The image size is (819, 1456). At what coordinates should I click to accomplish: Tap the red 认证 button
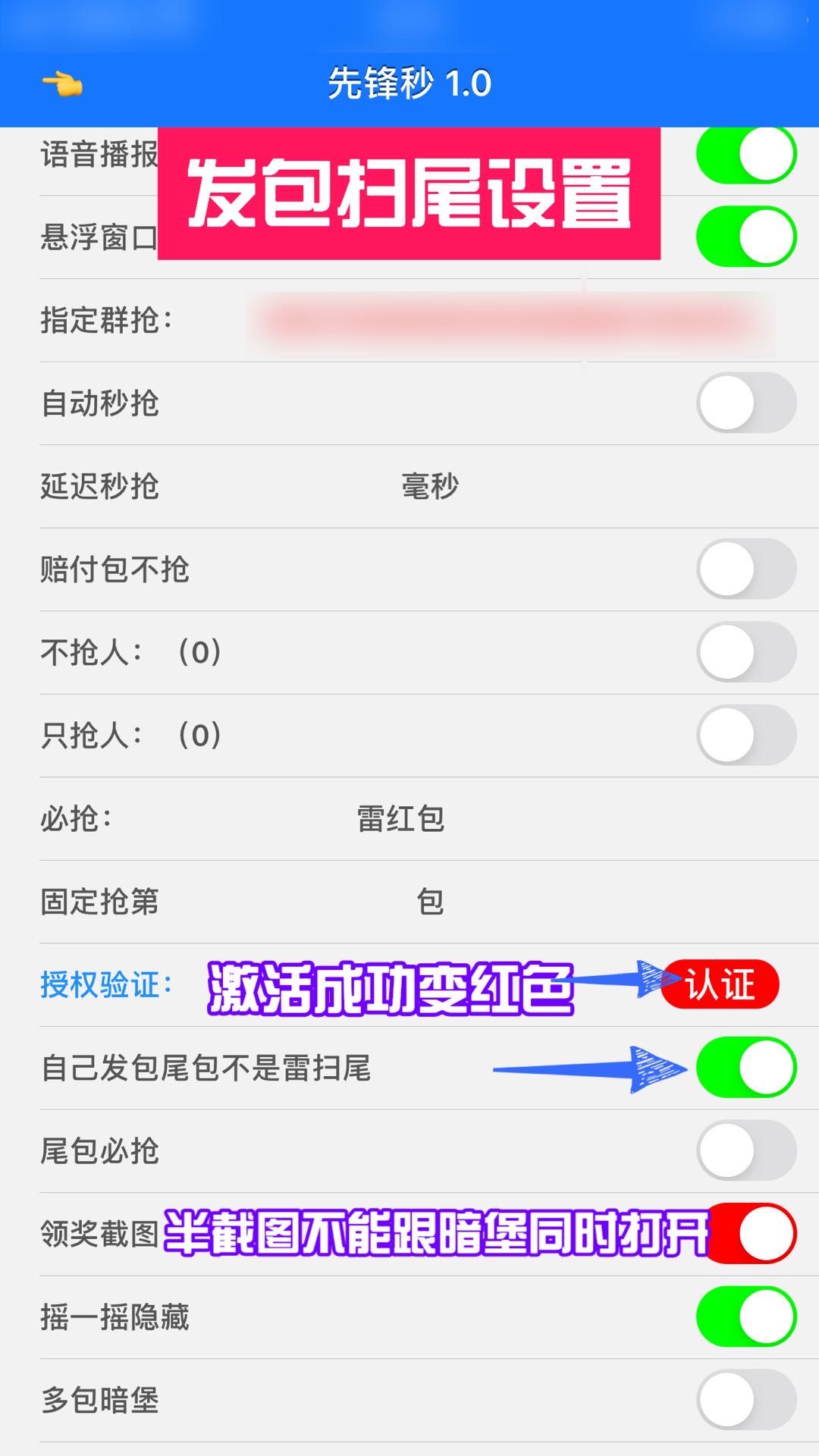[x=720, y=984]
